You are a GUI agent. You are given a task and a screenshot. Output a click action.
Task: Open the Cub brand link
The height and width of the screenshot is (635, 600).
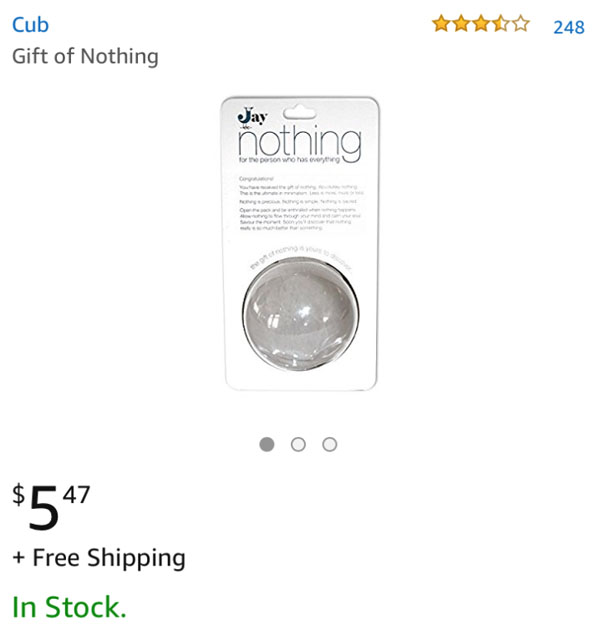pos(30,25)
